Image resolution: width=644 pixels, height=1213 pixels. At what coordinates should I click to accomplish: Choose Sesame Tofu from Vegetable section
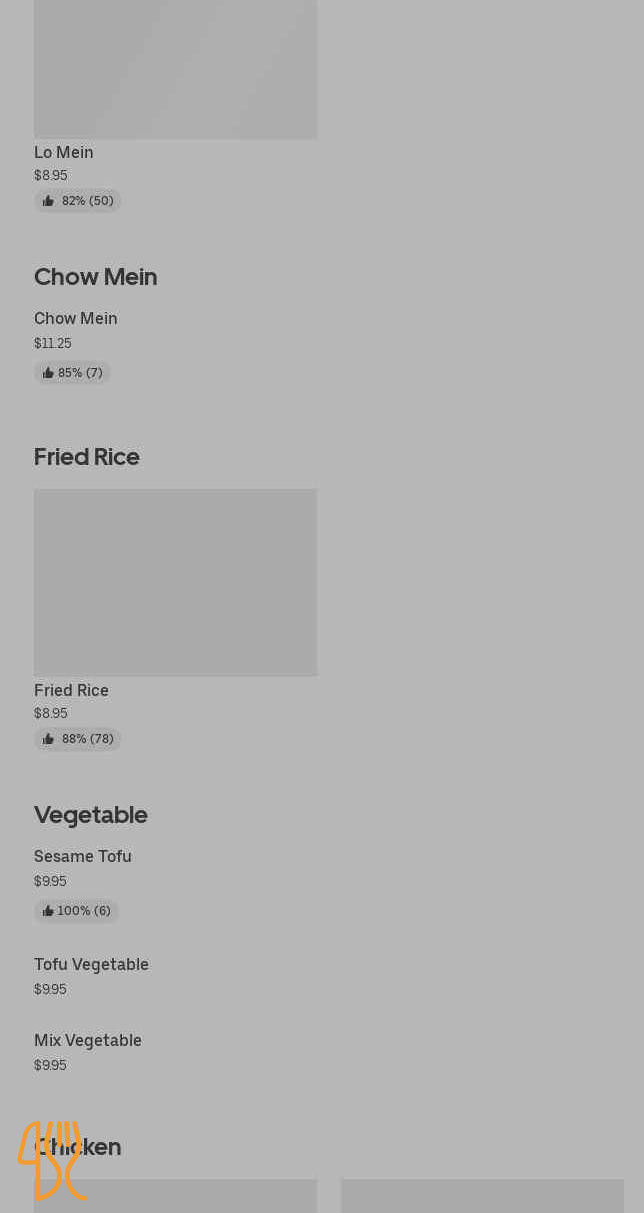point(83,857)
